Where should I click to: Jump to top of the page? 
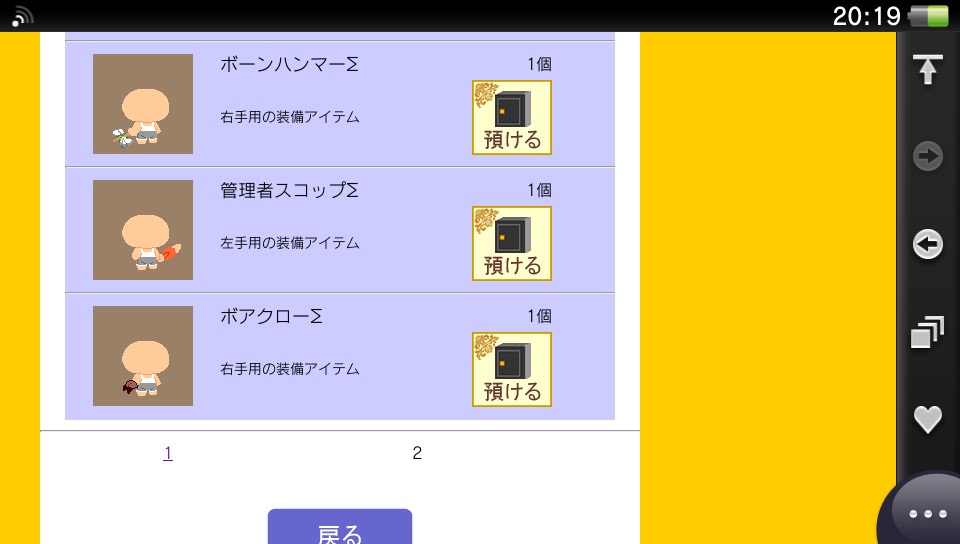(928, 69)
